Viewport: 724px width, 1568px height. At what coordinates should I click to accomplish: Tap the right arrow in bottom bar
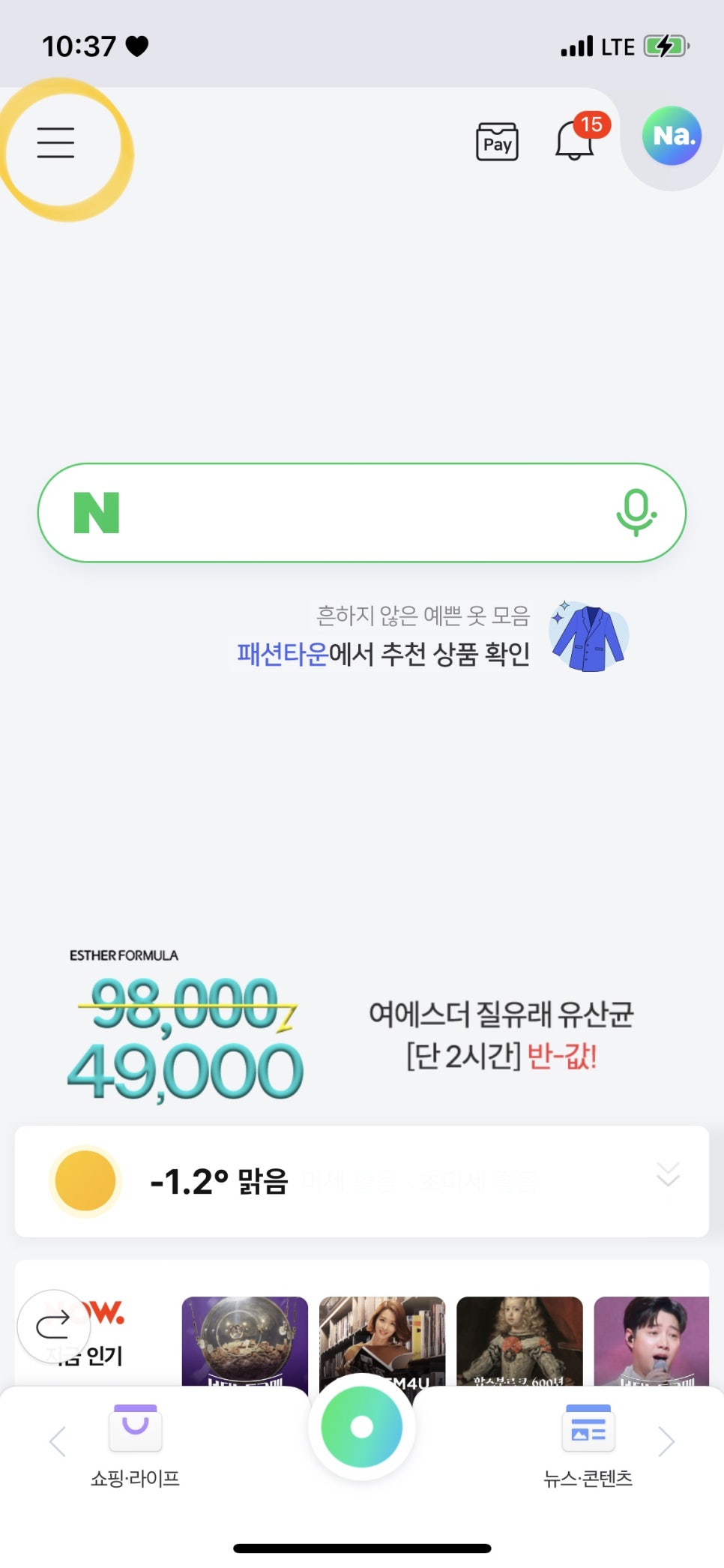point(666,1441)
